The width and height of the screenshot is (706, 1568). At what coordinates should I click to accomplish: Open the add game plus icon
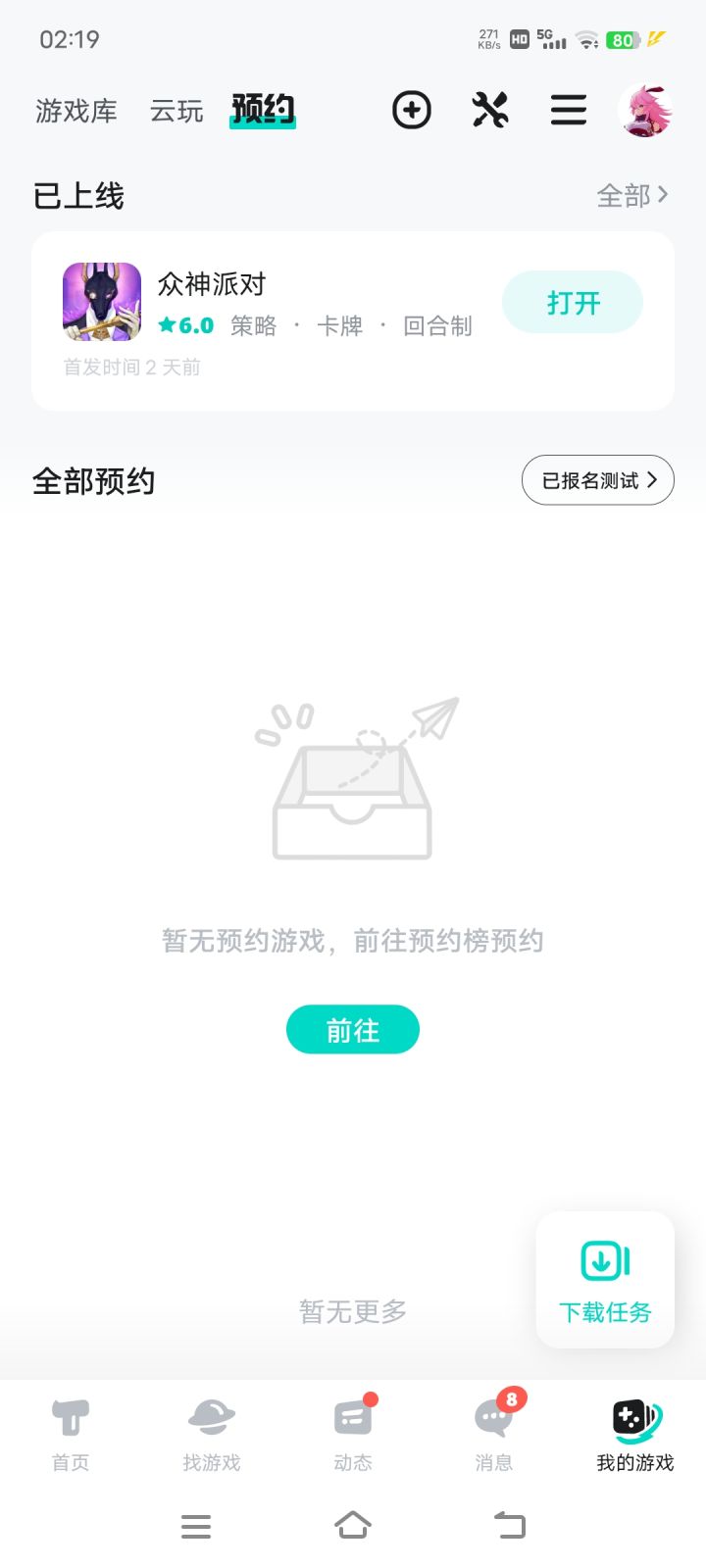411,110
